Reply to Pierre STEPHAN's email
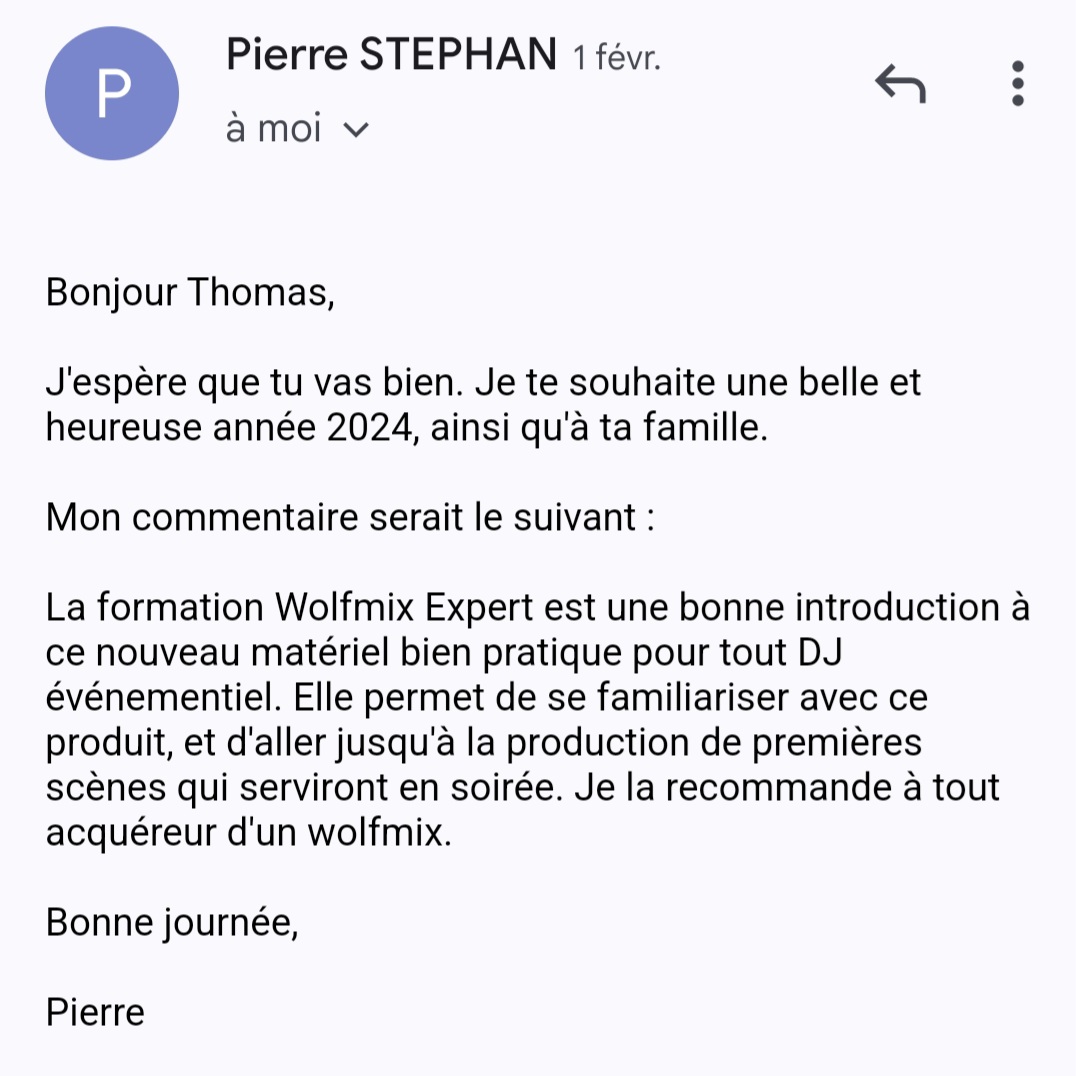 point(900,84)
